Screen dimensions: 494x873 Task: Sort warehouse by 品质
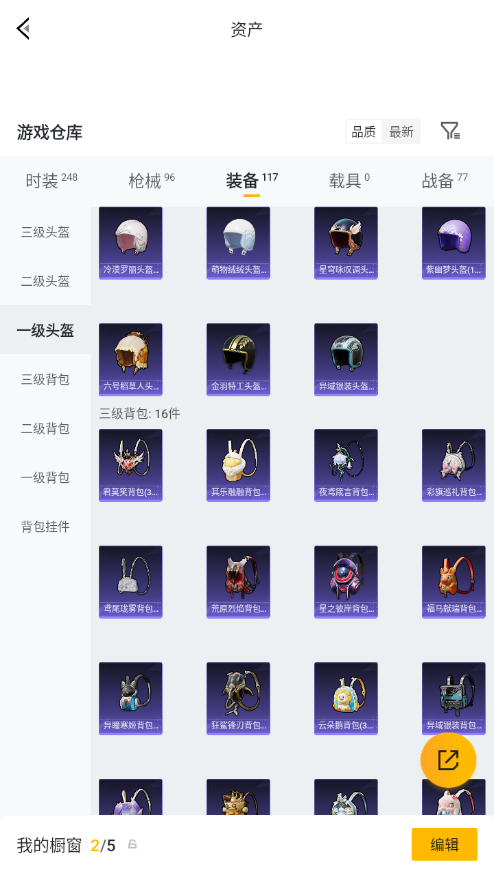pos(364,132)
